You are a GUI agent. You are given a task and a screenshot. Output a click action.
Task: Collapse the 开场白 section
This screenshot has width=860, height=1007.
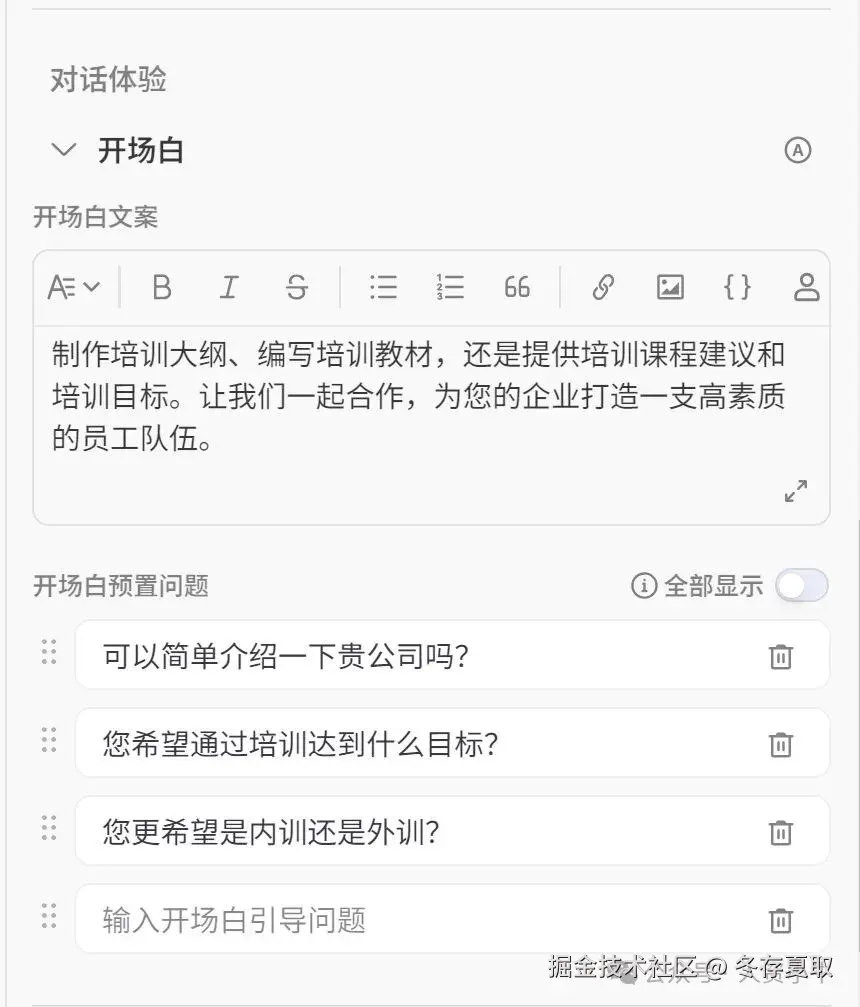tap(63, 149)
